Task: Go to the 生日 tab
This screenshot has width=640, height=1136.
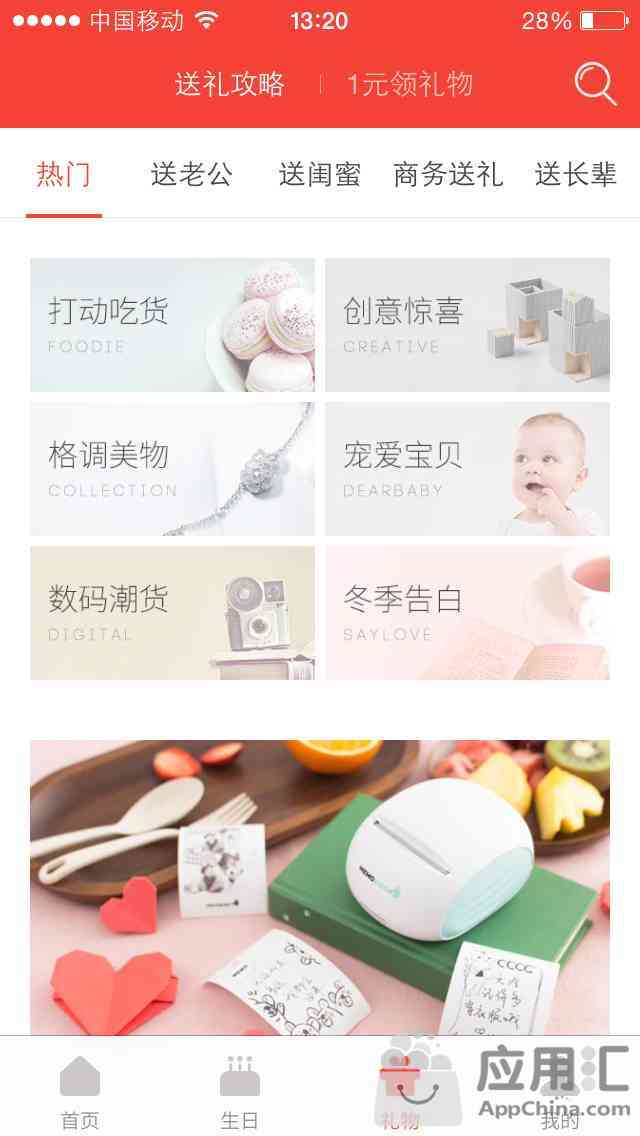Action: (x=240, y=1090)
